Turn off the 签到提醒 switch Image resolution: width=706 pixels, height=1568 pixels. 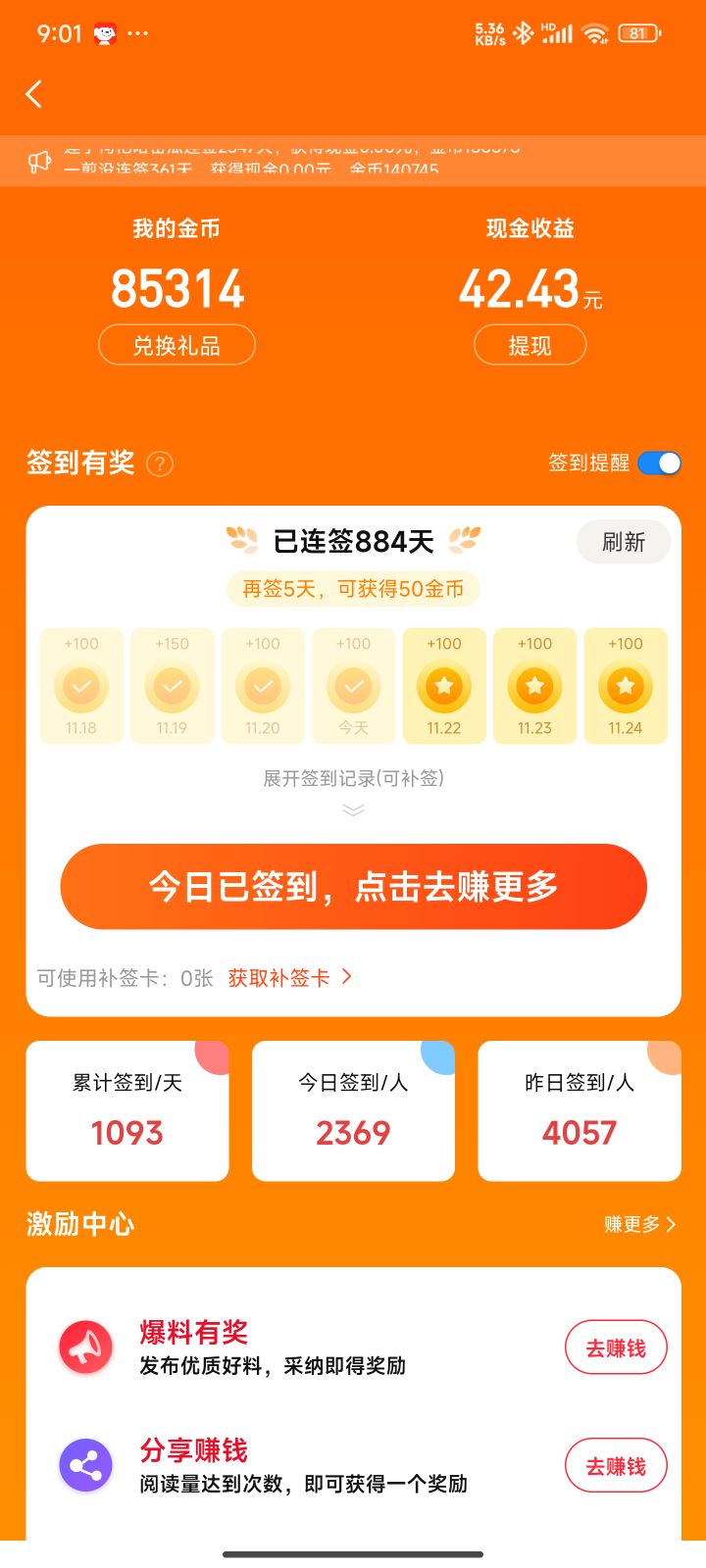pos(659,463)
